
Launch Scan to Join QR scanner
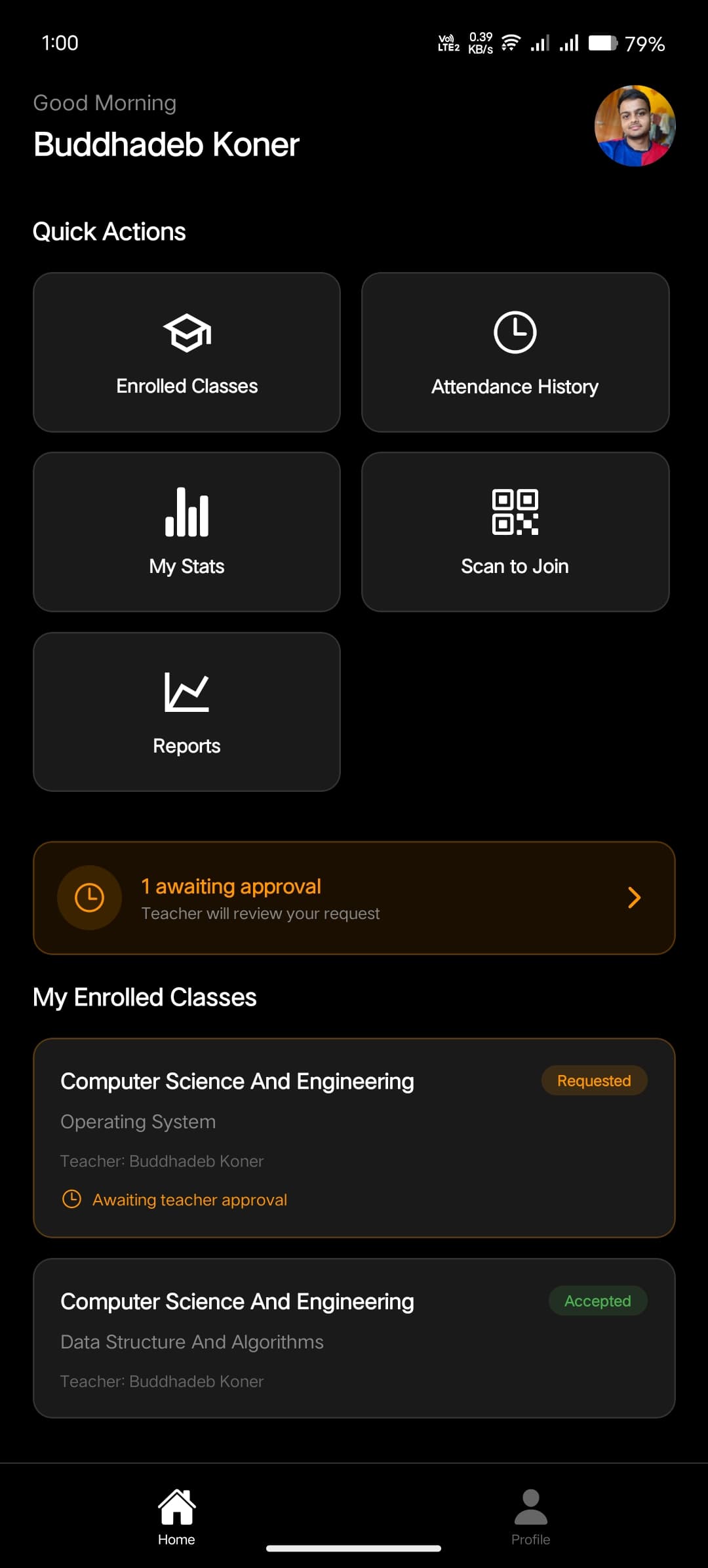tap(515, 532)
